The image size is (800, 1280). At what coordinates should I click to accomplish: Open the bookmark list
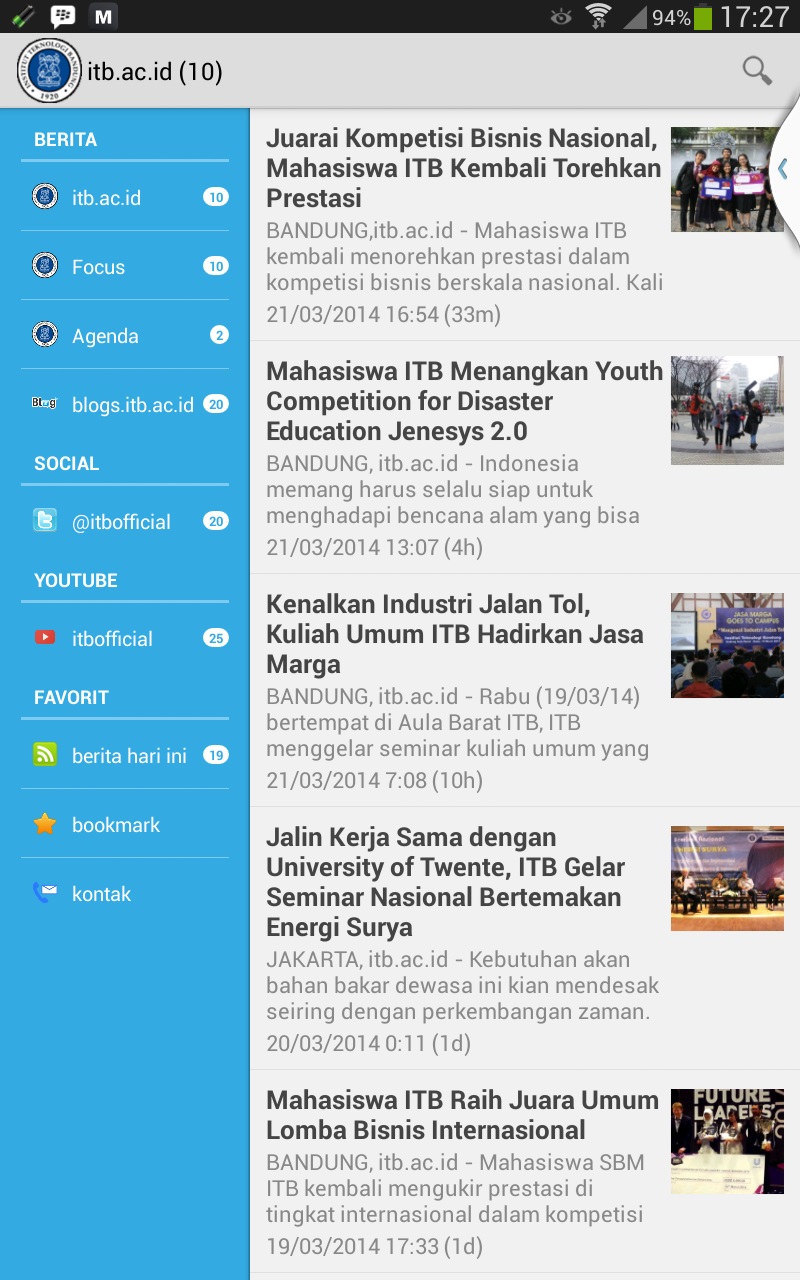(x=125, y=824)
